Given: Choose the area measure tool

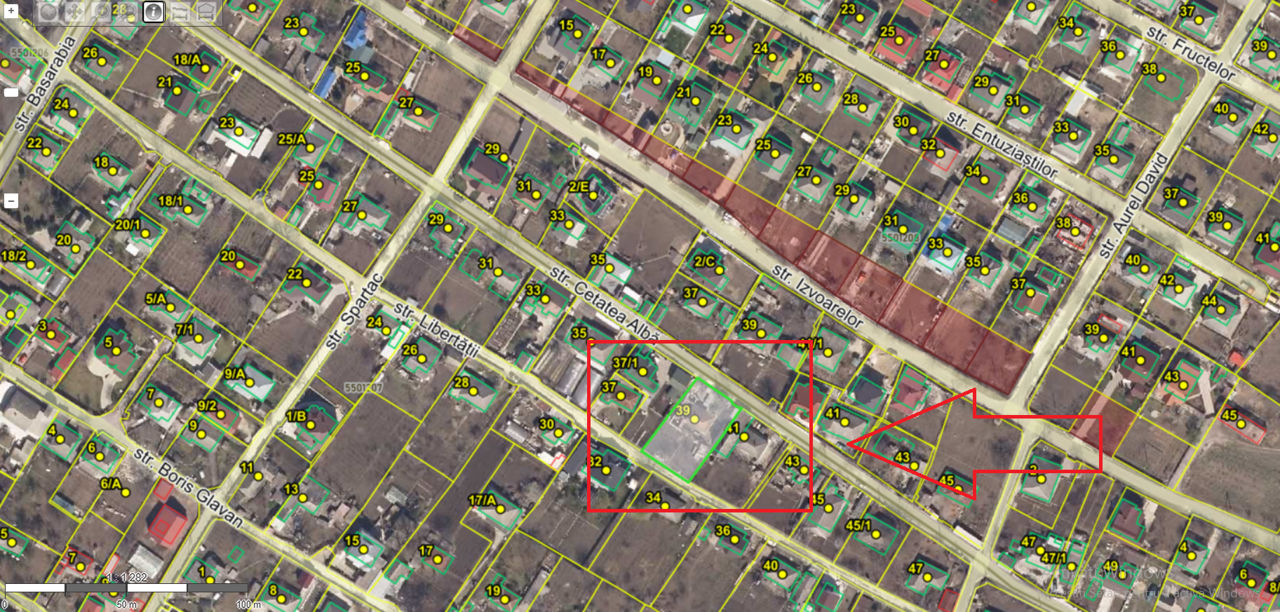Looking at the screenshot, I should click(x=205, y=12).
